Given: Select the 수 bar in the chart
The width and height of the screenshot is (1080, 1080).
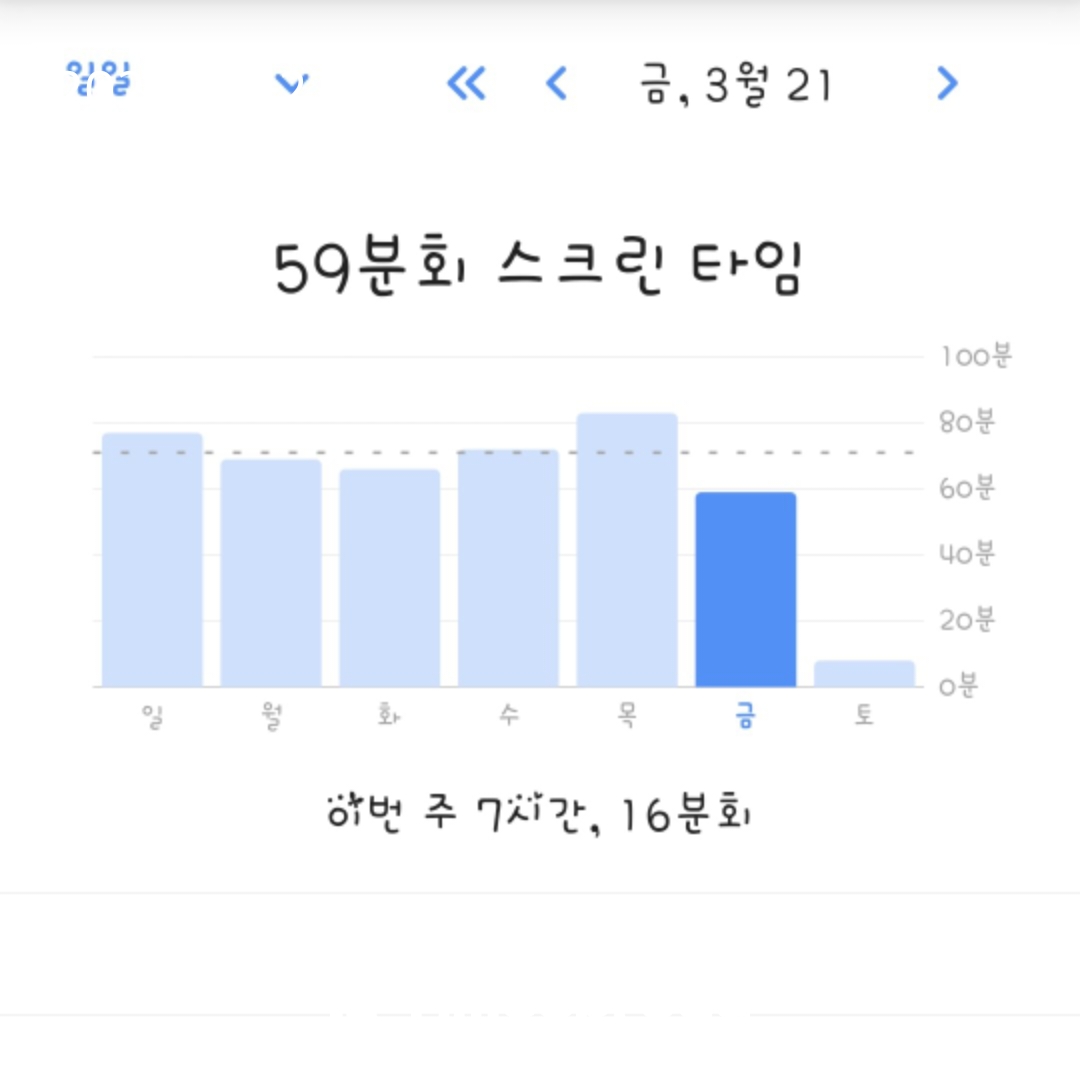Looking at the screenshot, I should coord(508,568).
